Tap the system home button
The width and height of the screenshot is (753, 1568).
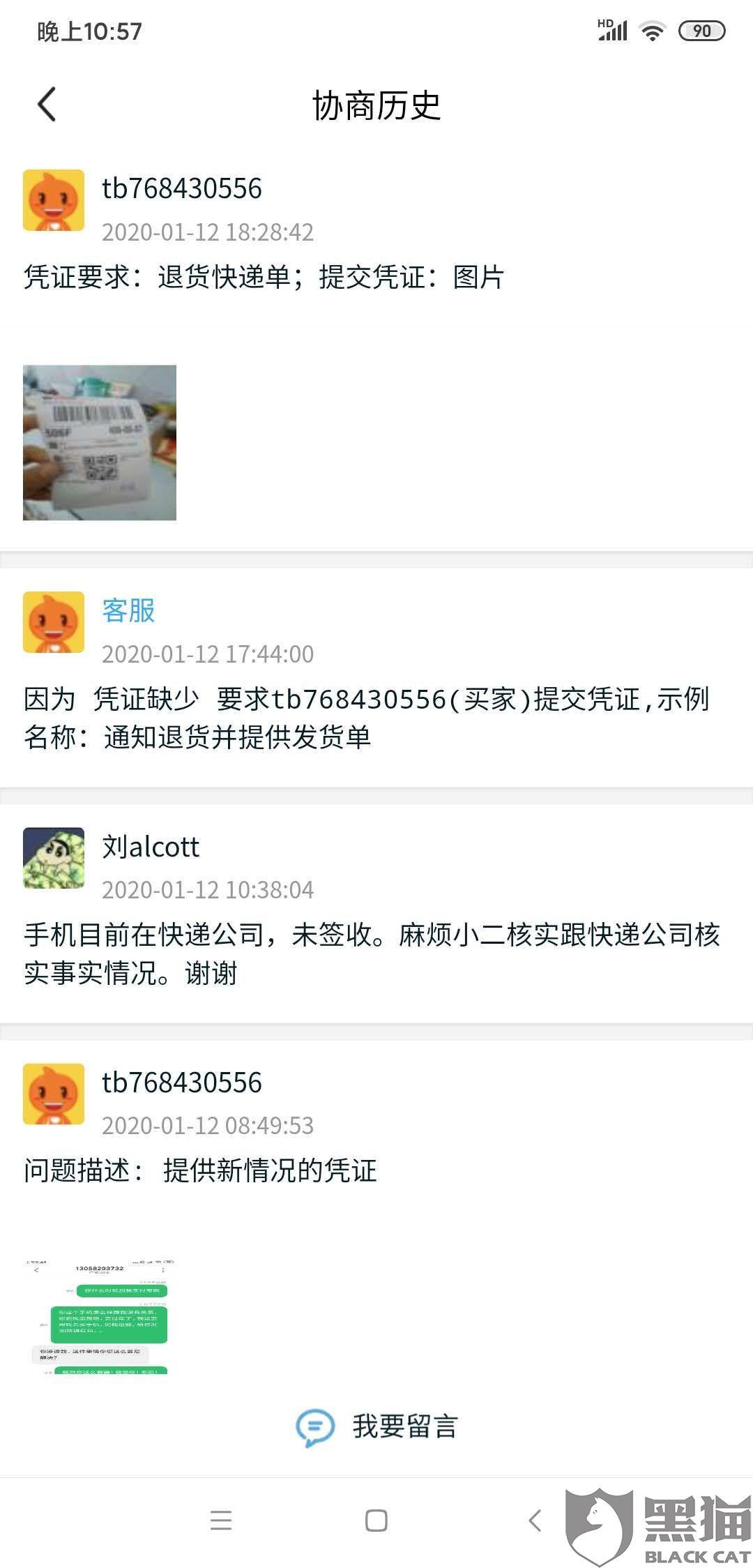coord(376,1521)
